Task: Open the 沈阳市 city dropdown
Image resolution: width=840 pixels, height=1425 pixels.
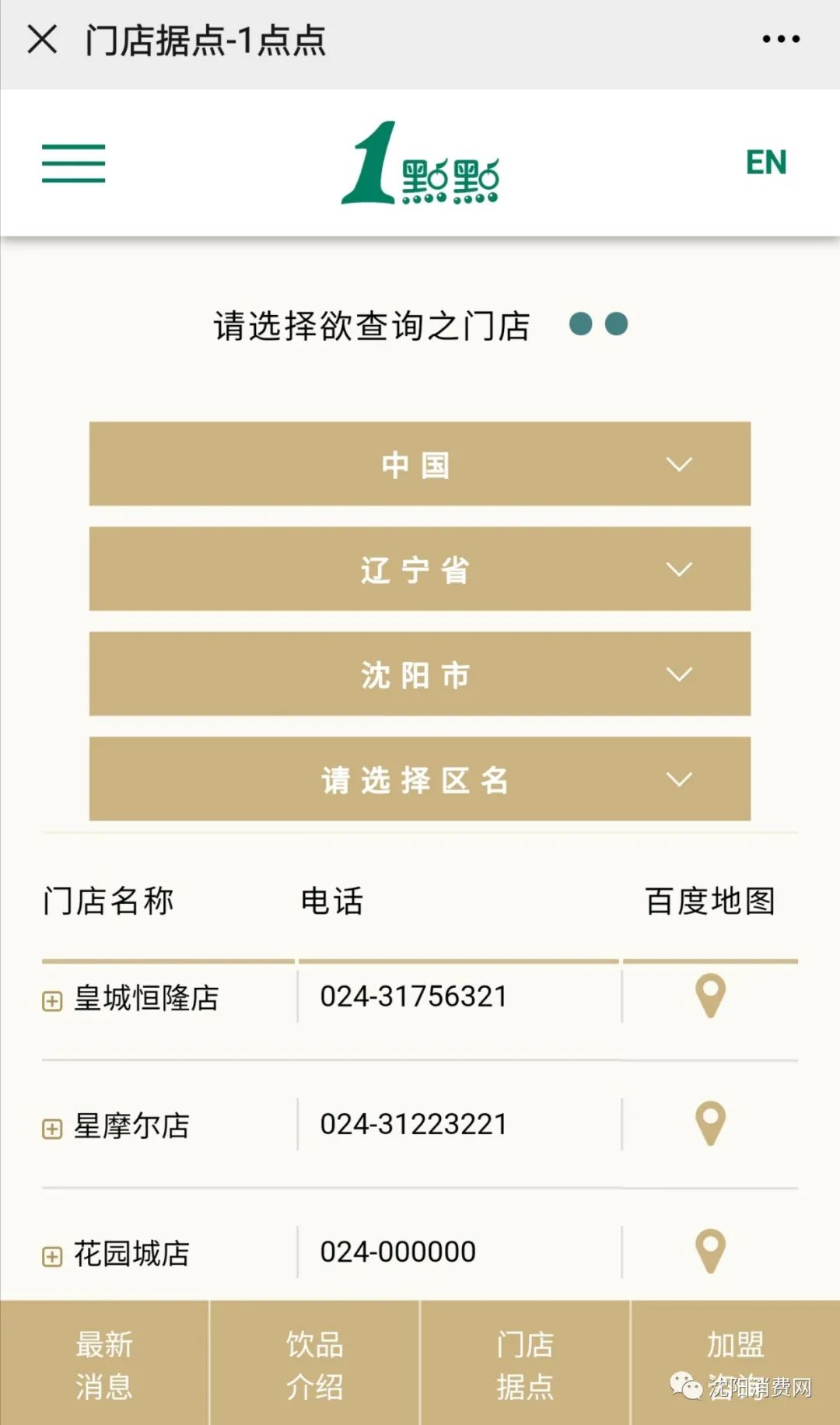Action: [420, 674]
